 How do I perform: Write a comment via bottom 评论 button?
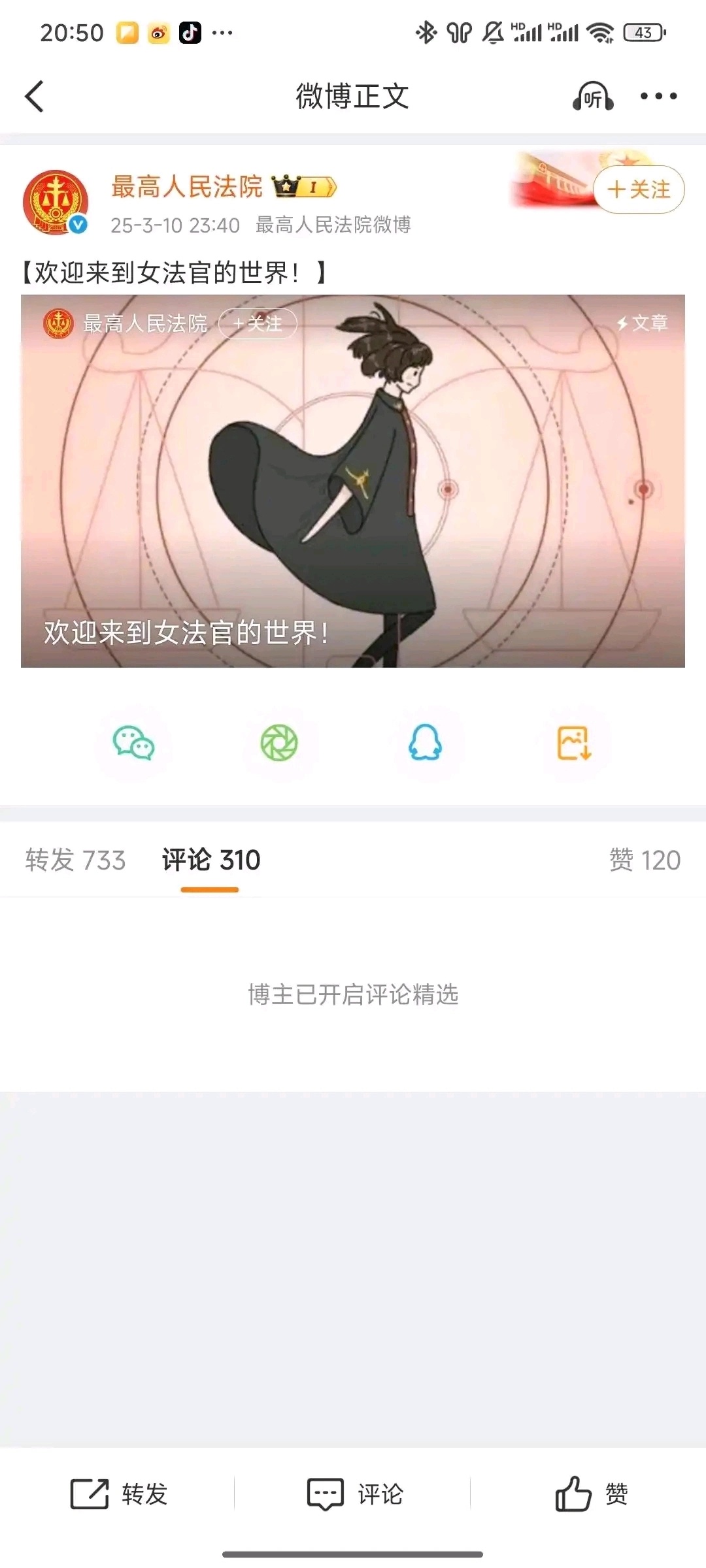tap(355, 1494)
